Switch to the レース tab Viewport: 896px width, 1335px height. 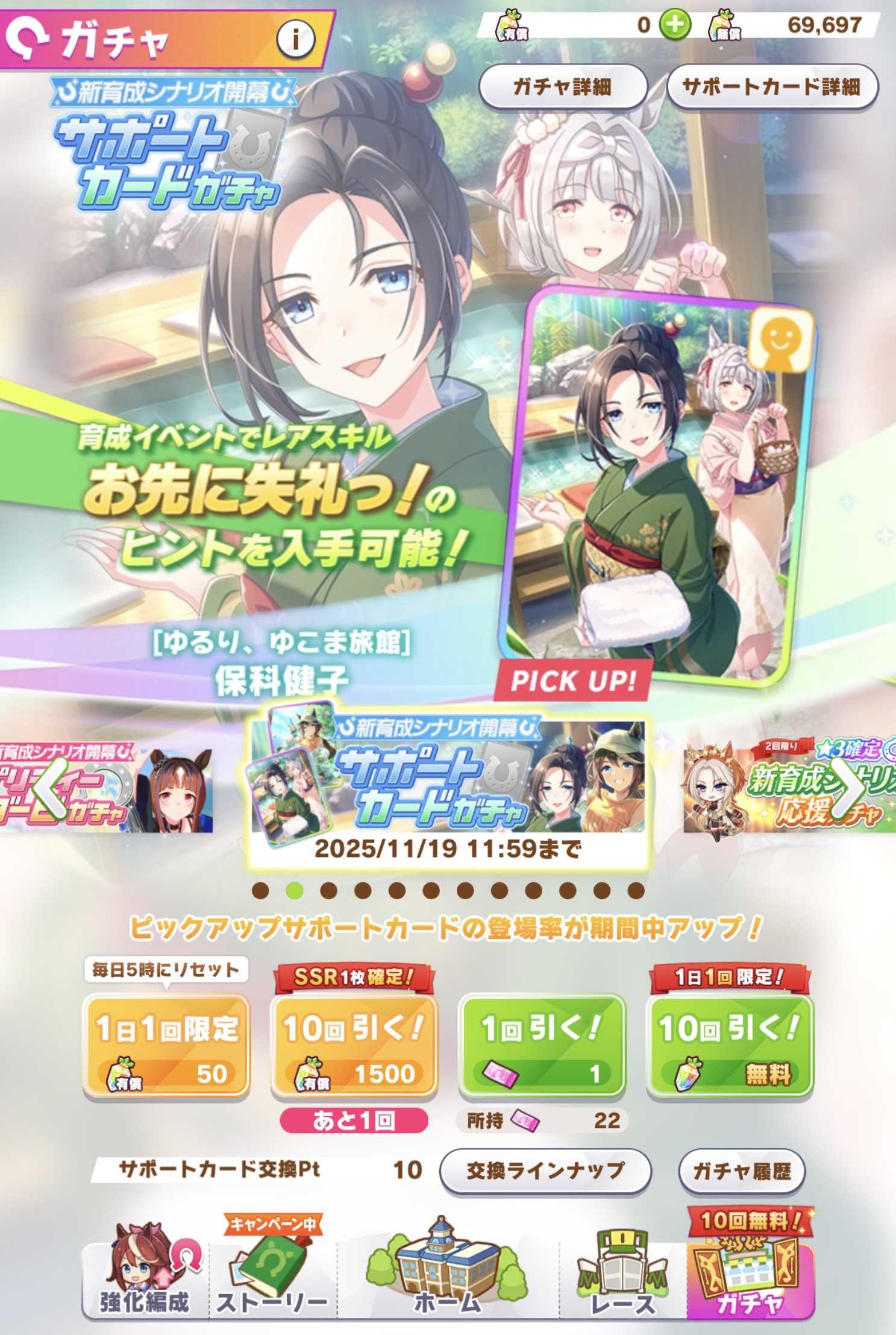tap(622, 1281)
